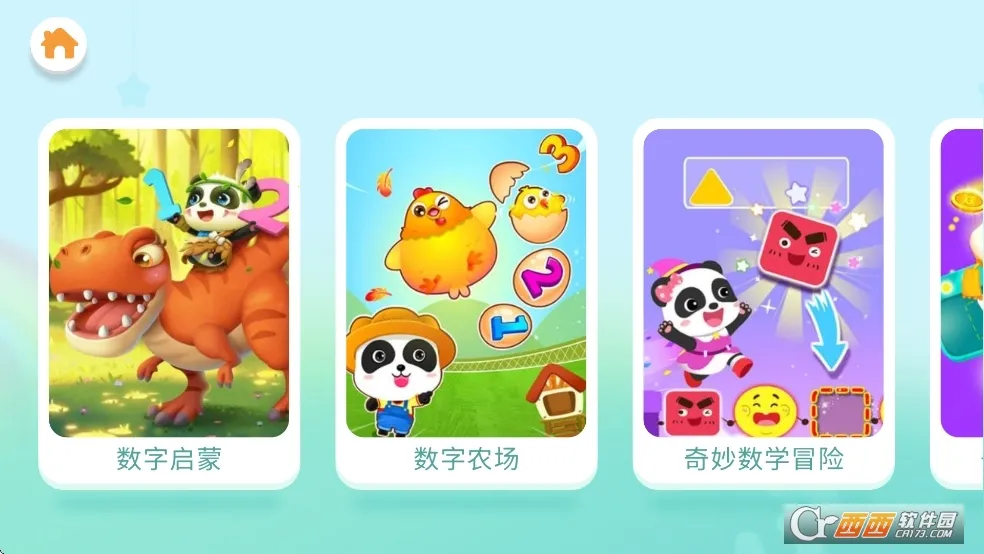Open the 数字启蒙 game card
Screen dimensions: 984x554
(x=168, y=300)
